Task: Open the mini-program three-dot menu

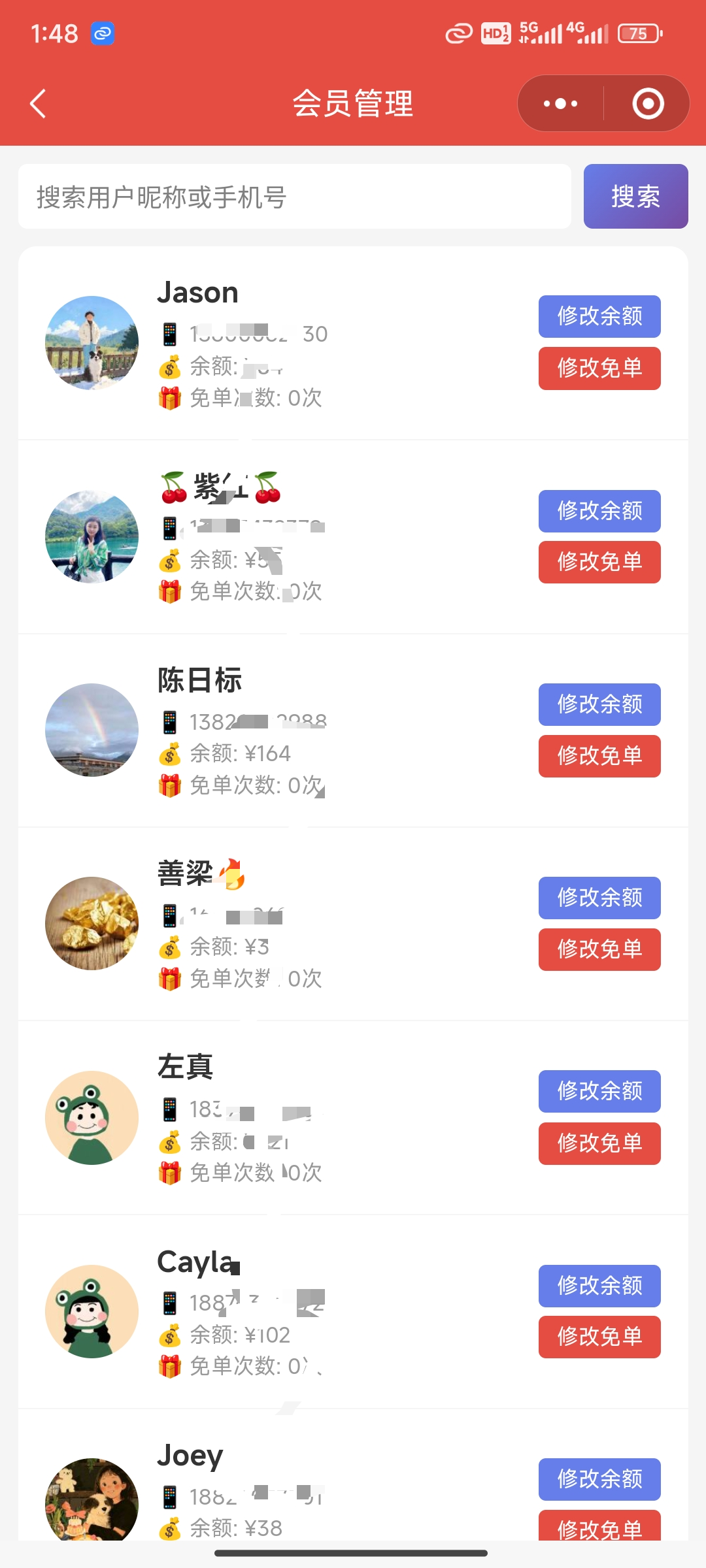Action: click(x=560, y=104)
